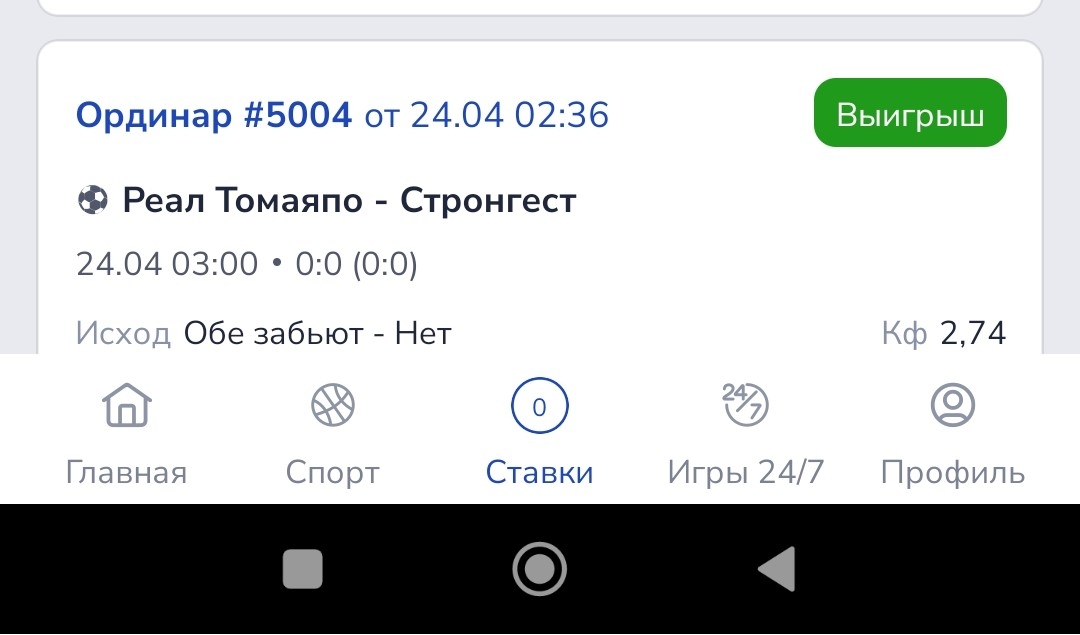
Task: Open bet card Ординар #5004
Action: 214,116
